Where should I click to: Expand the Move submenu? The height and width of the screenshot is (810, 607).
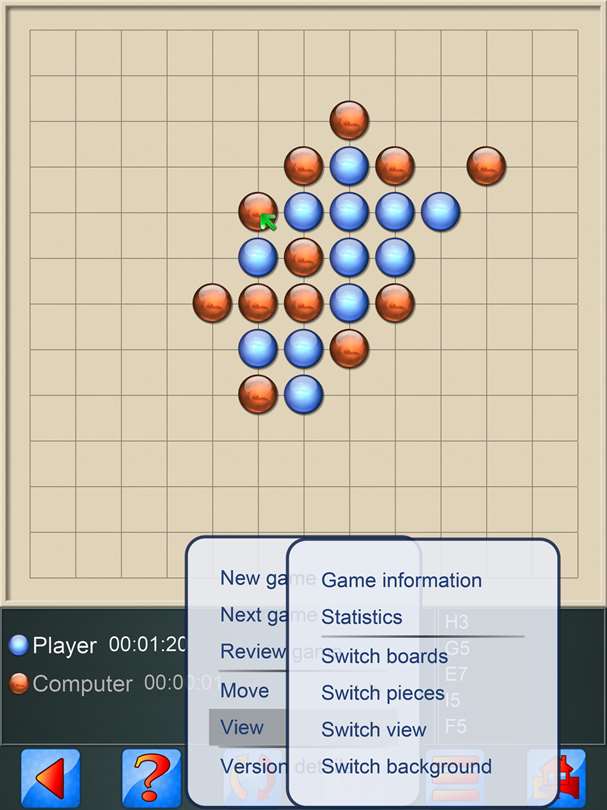click(245, 690)
